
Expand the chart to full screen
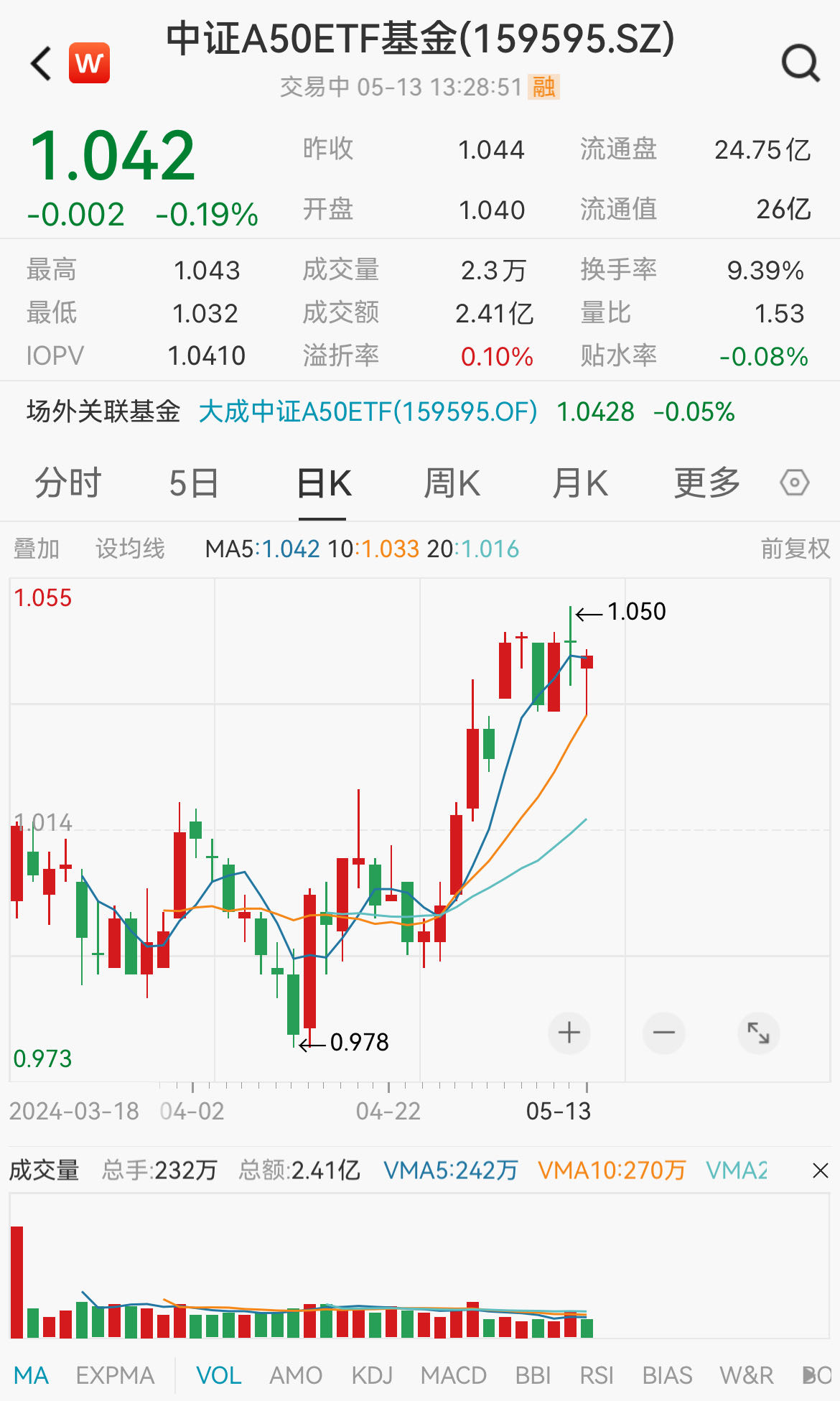(x=759, y=1033)
